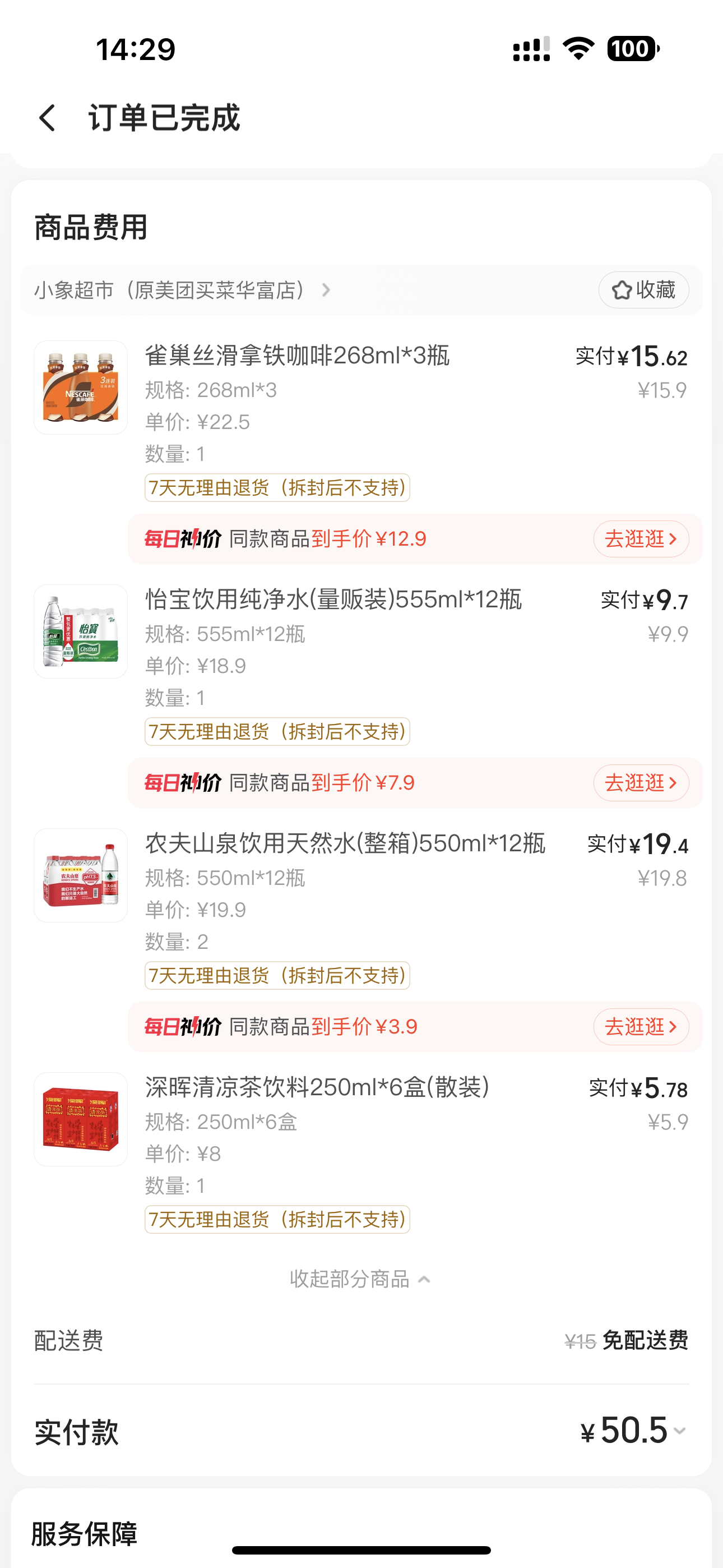Collapse the item list via 收起部分商品
The width and height of the screenshot is (723, 1568).
pyautogui.click(x=360, y=1279)
